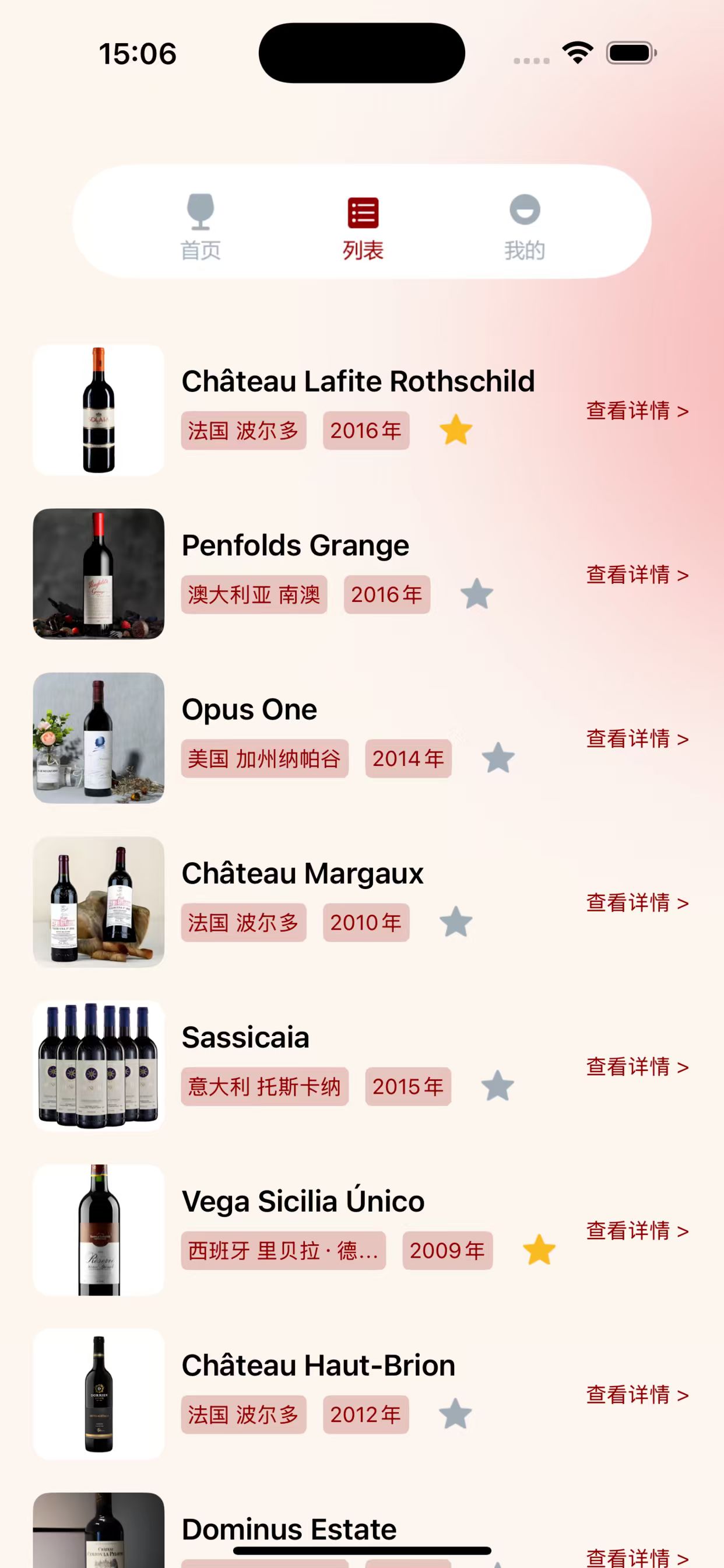Open 查看详情 for Penfolds Grange
The height and width of the screenshot is (1568, 724).
pyautogui.click(x=637, y=575)
